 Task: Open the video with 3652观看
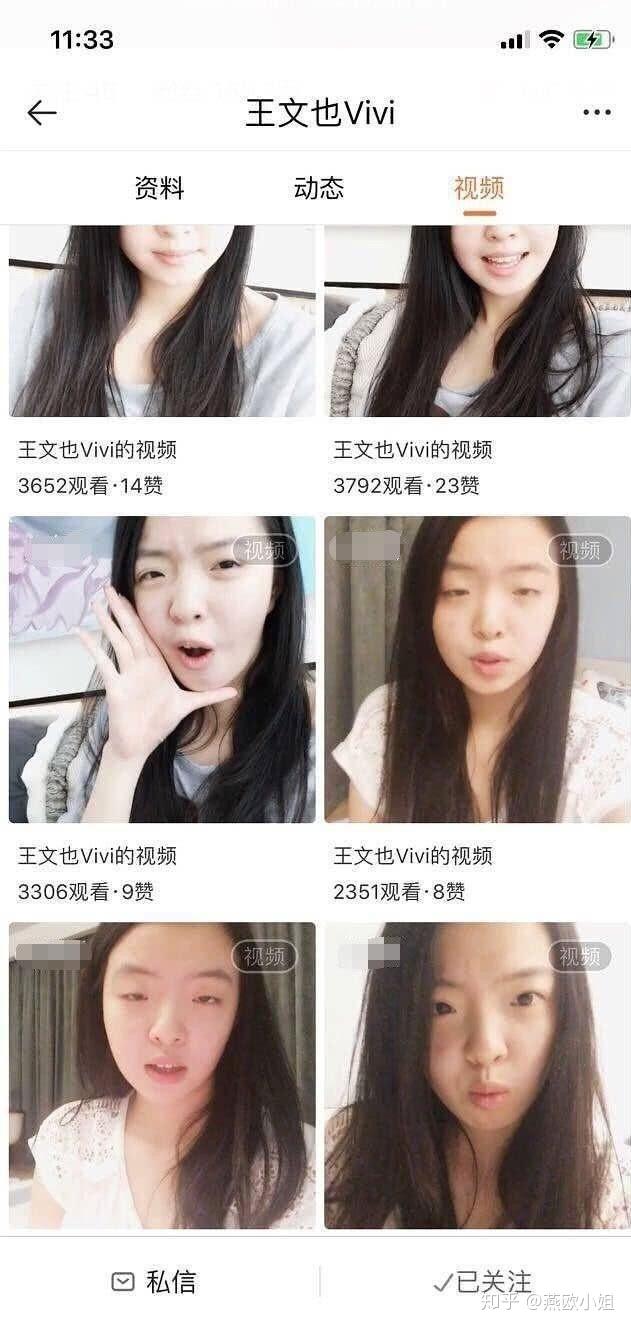coord(162,321)
